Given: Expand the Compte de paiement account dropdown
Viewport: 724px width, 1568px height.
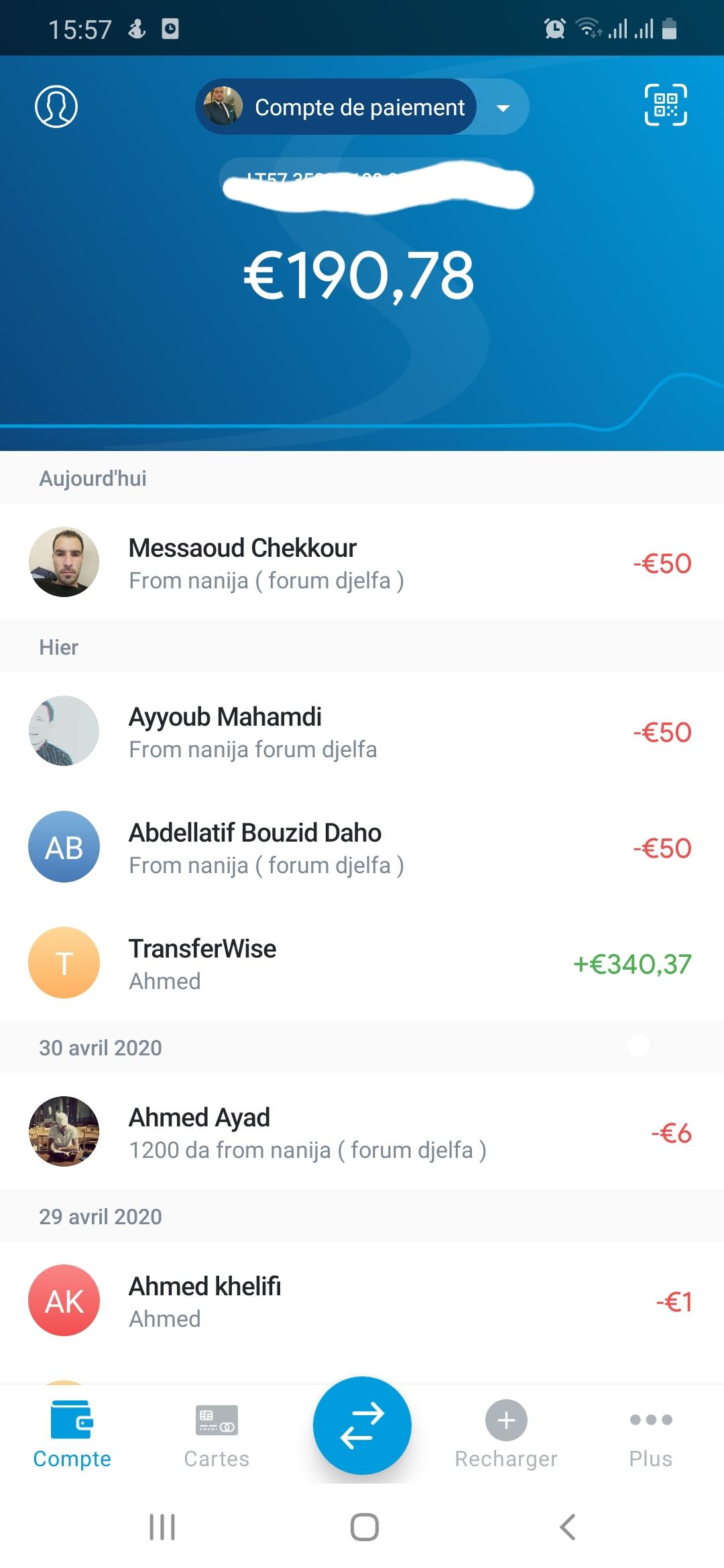Looking at the screenshot, I should pyautogui.click(x=503, y=108).
